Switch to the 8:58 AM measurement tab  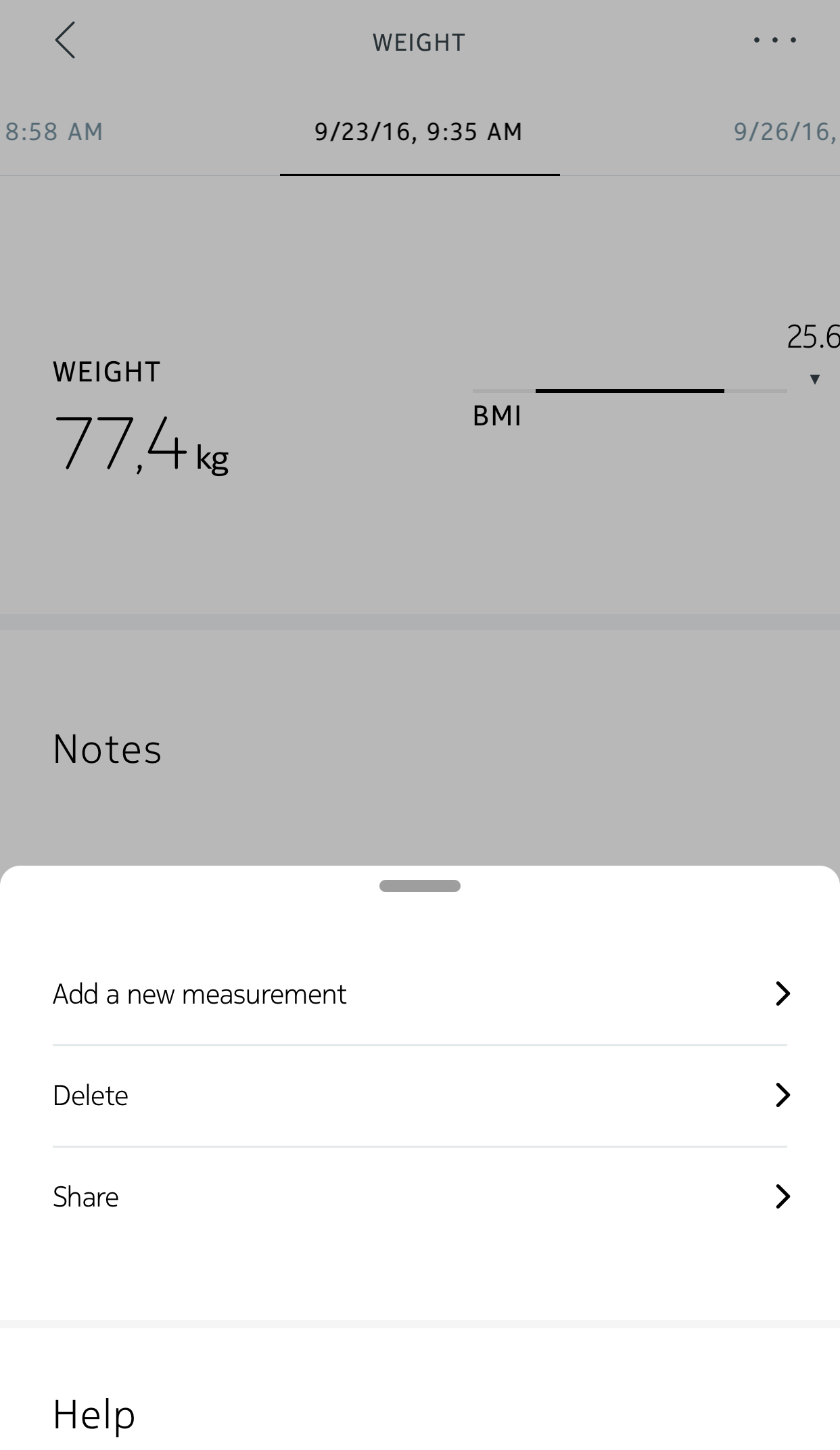point(54,132)
